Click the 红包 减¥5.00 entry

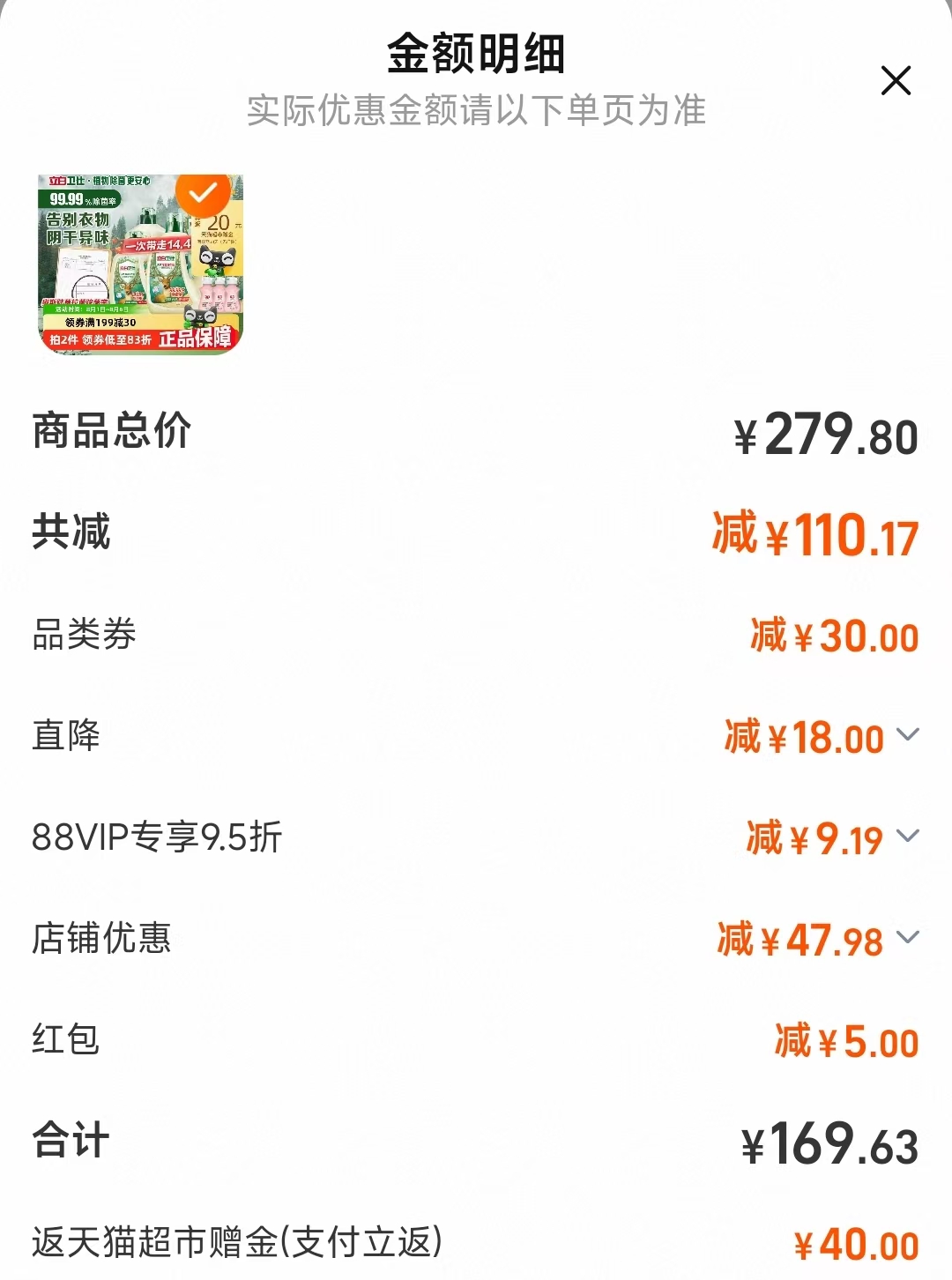476,1040
